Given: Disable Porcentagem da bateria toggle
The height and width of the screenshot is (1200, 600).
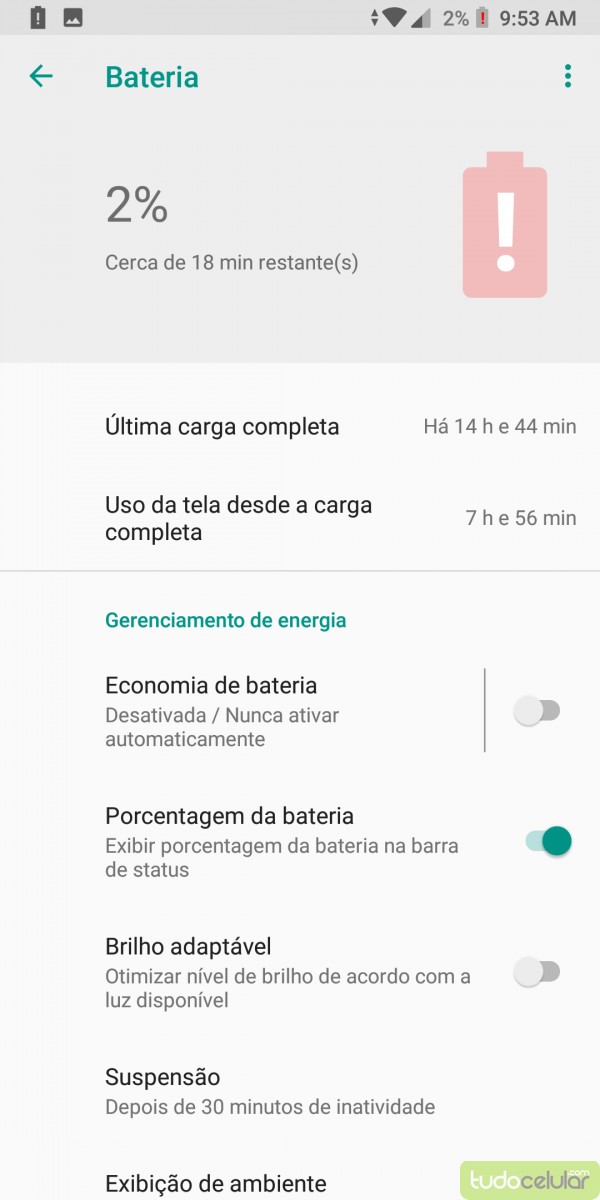Looking at the screenshot, I should (x=548, y=841).
